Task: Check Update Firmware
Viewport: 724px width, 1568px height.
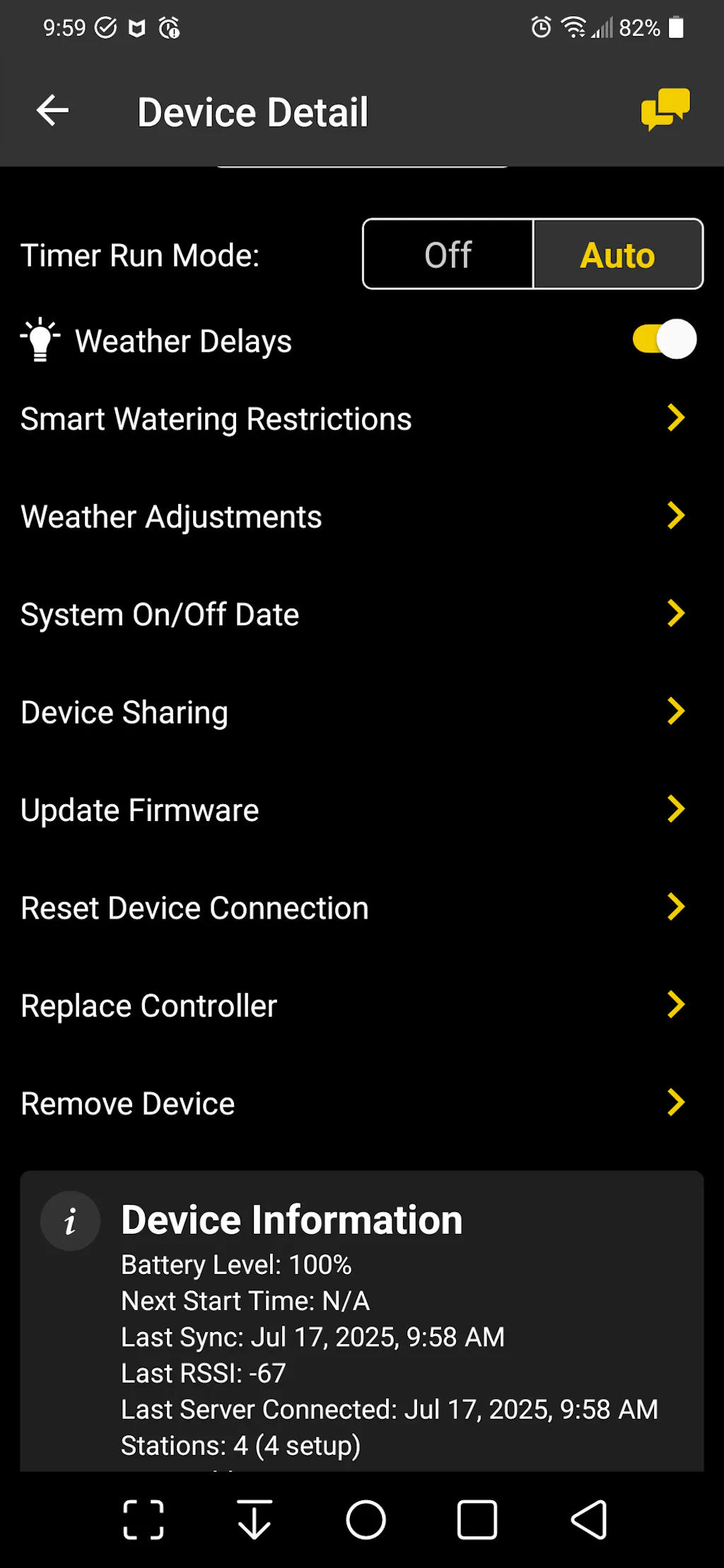Action: pos(354,810)
